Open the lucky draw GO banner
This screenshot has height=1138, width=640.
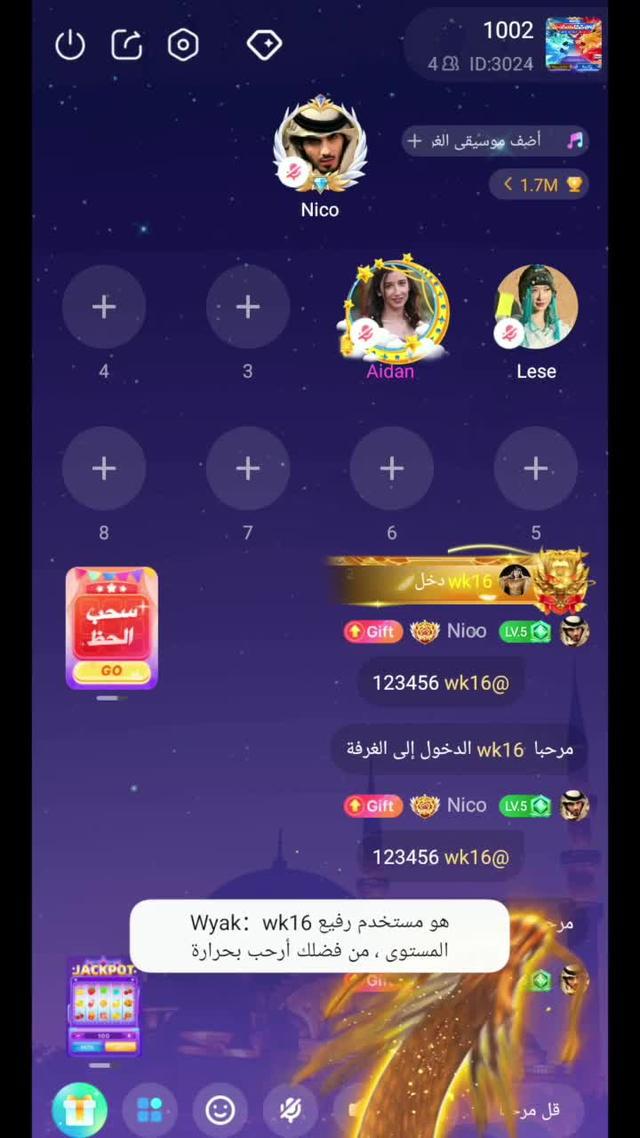pyautogui.click(x=111, y=628)
